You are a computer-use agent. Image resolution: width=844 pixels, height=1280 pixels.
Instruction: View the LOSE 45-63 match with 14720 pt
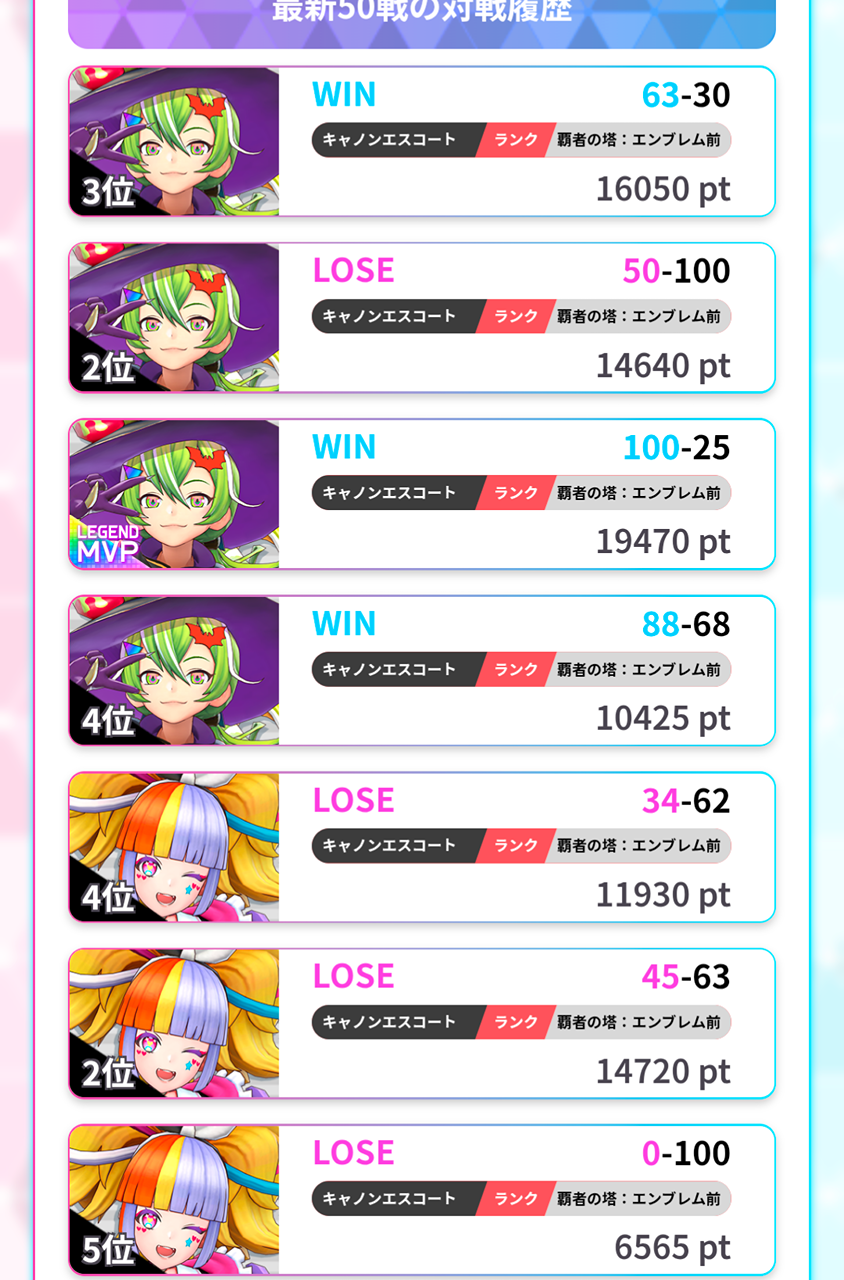click(422, 1023)
